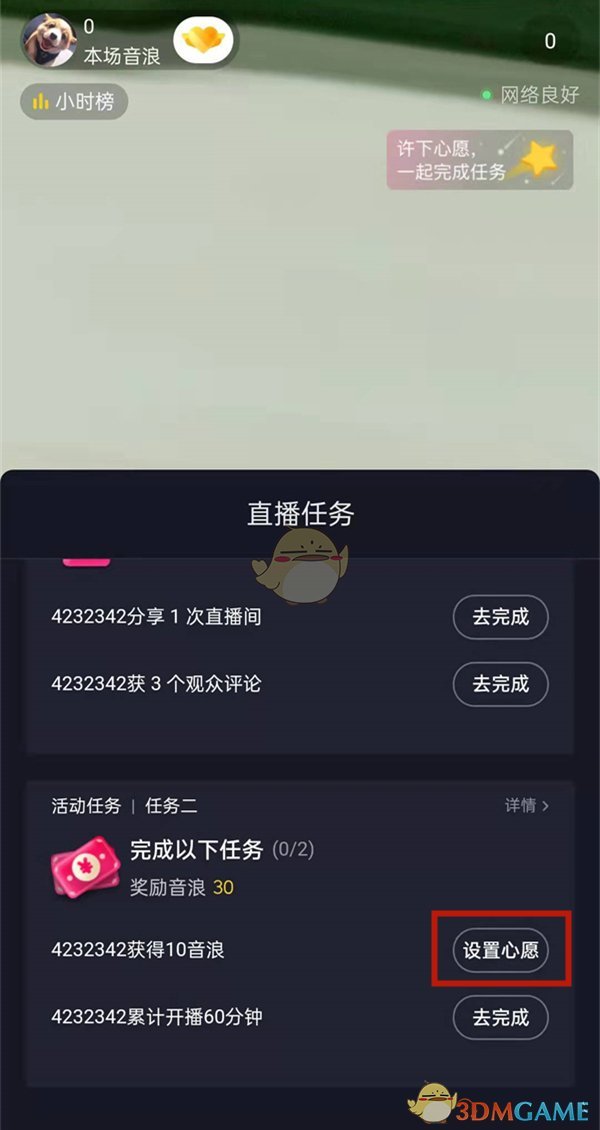Tap the host avatar
This screenshot has width=600, height=1130.
[48, 40]
